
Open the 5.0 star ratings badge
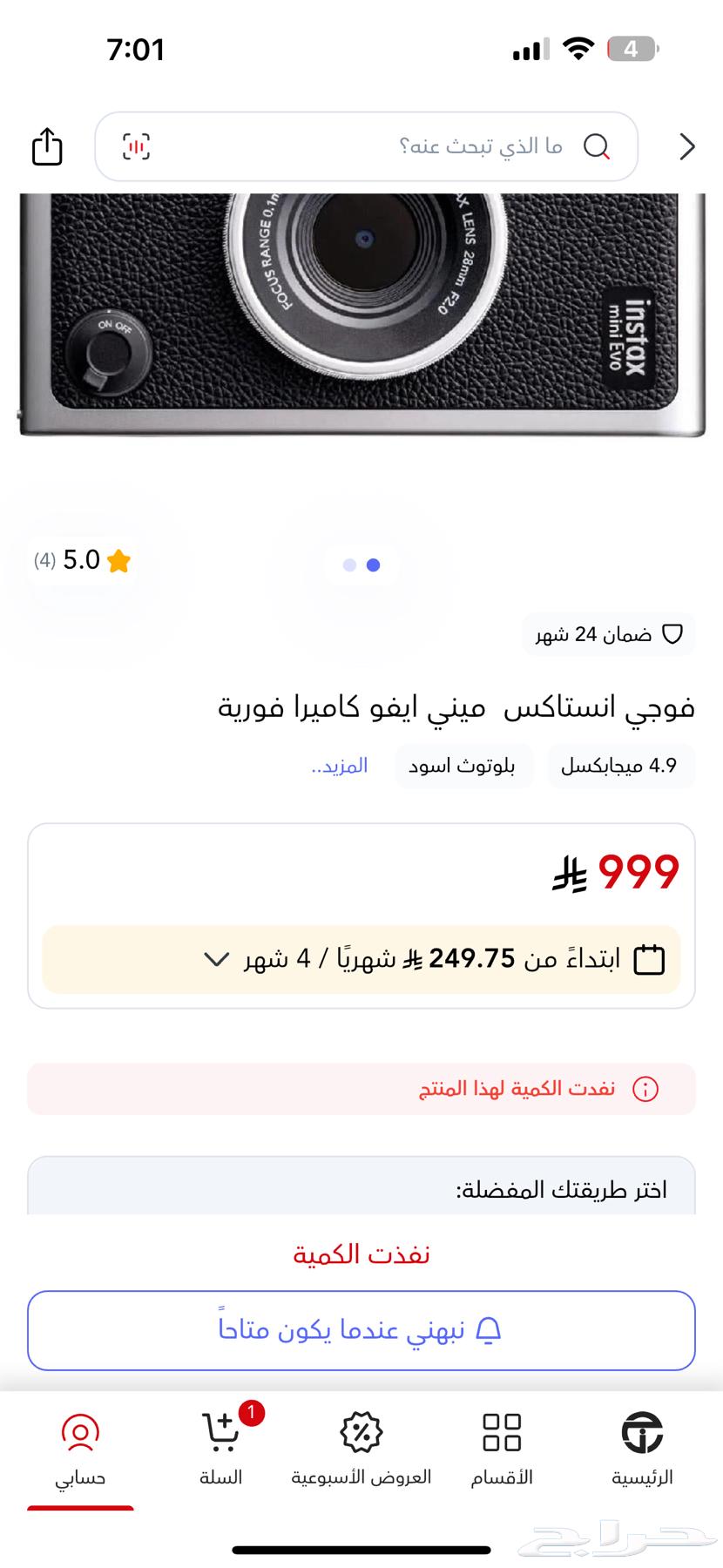tap(83, 561)
